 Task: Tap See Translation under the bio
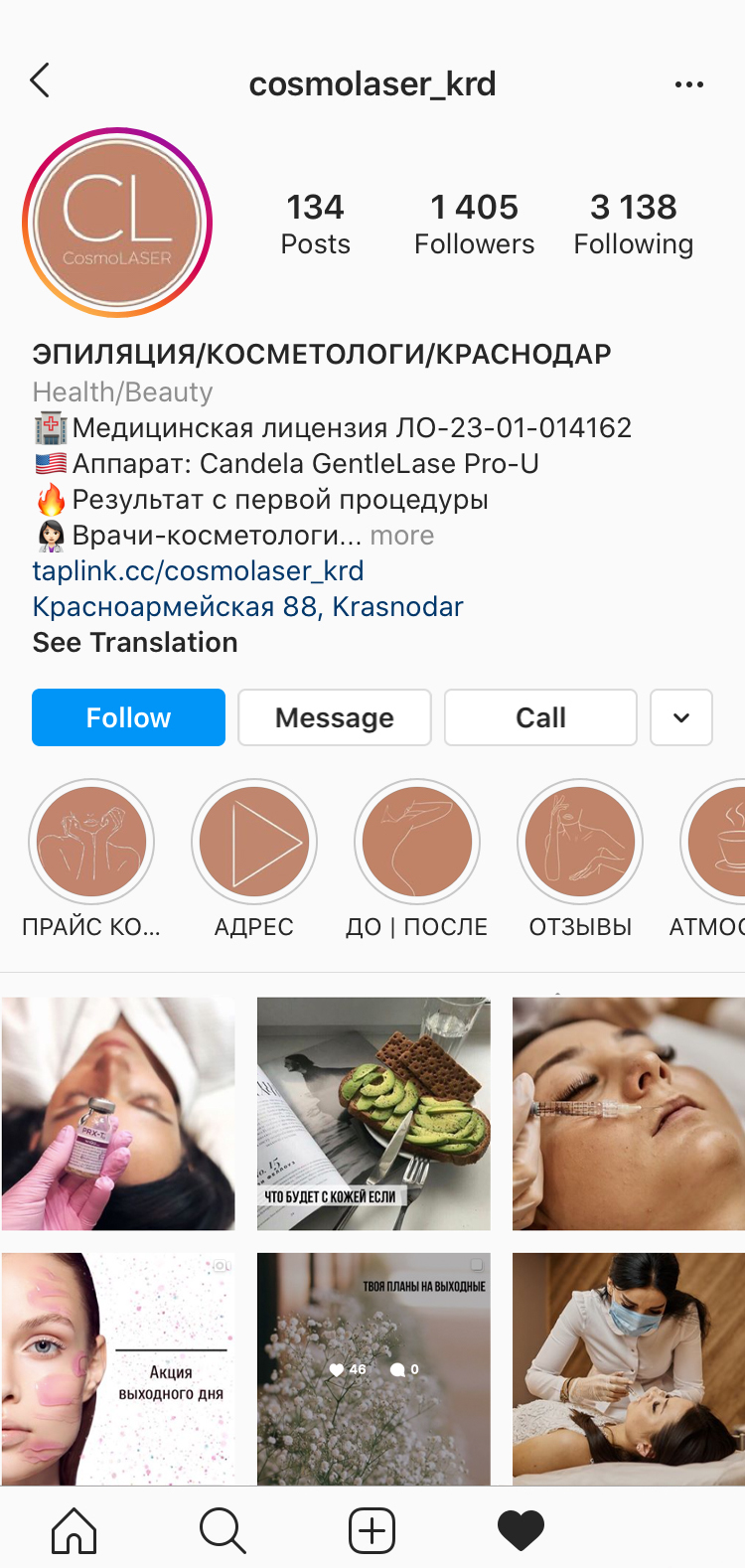(135, 643)
